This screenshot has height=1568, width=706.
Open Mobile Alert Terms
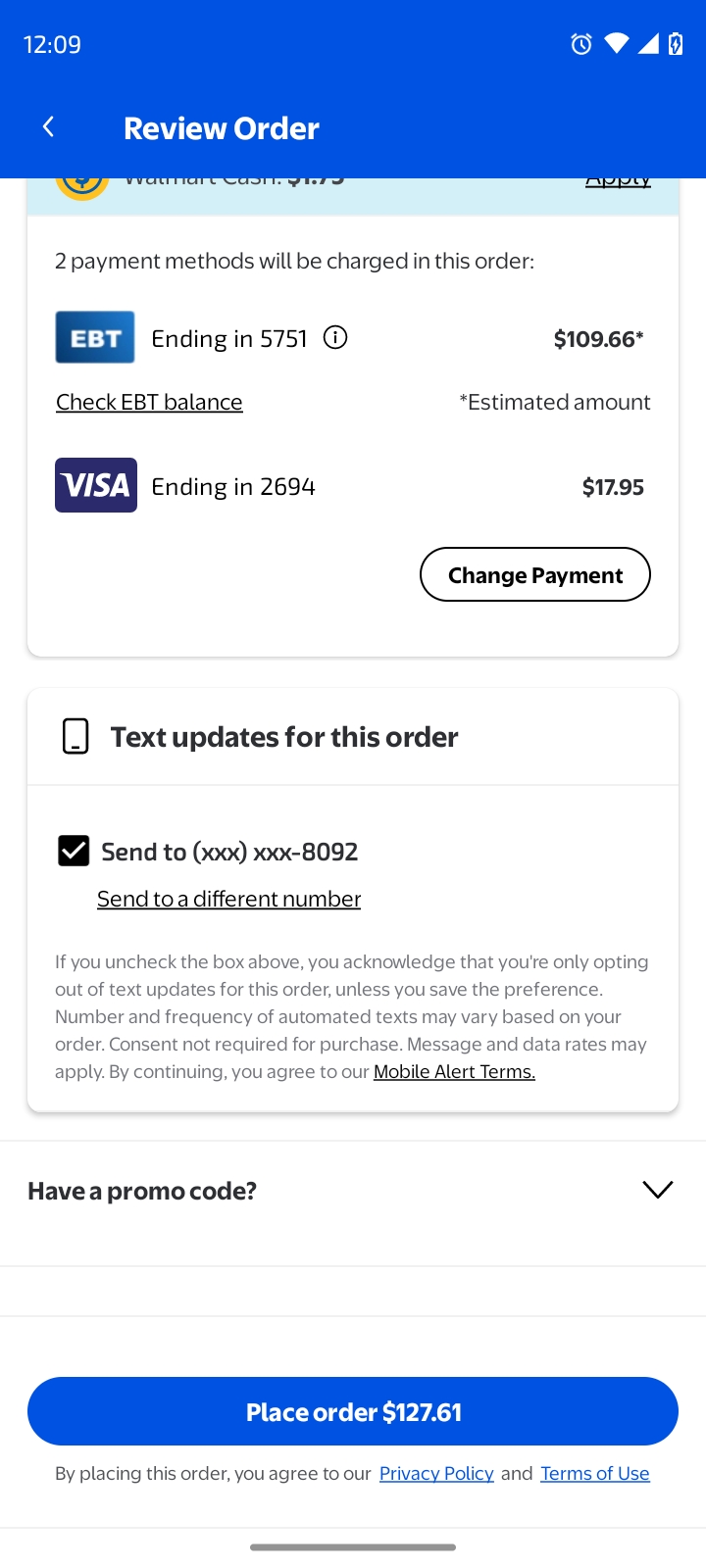[x=454, y=1071]
